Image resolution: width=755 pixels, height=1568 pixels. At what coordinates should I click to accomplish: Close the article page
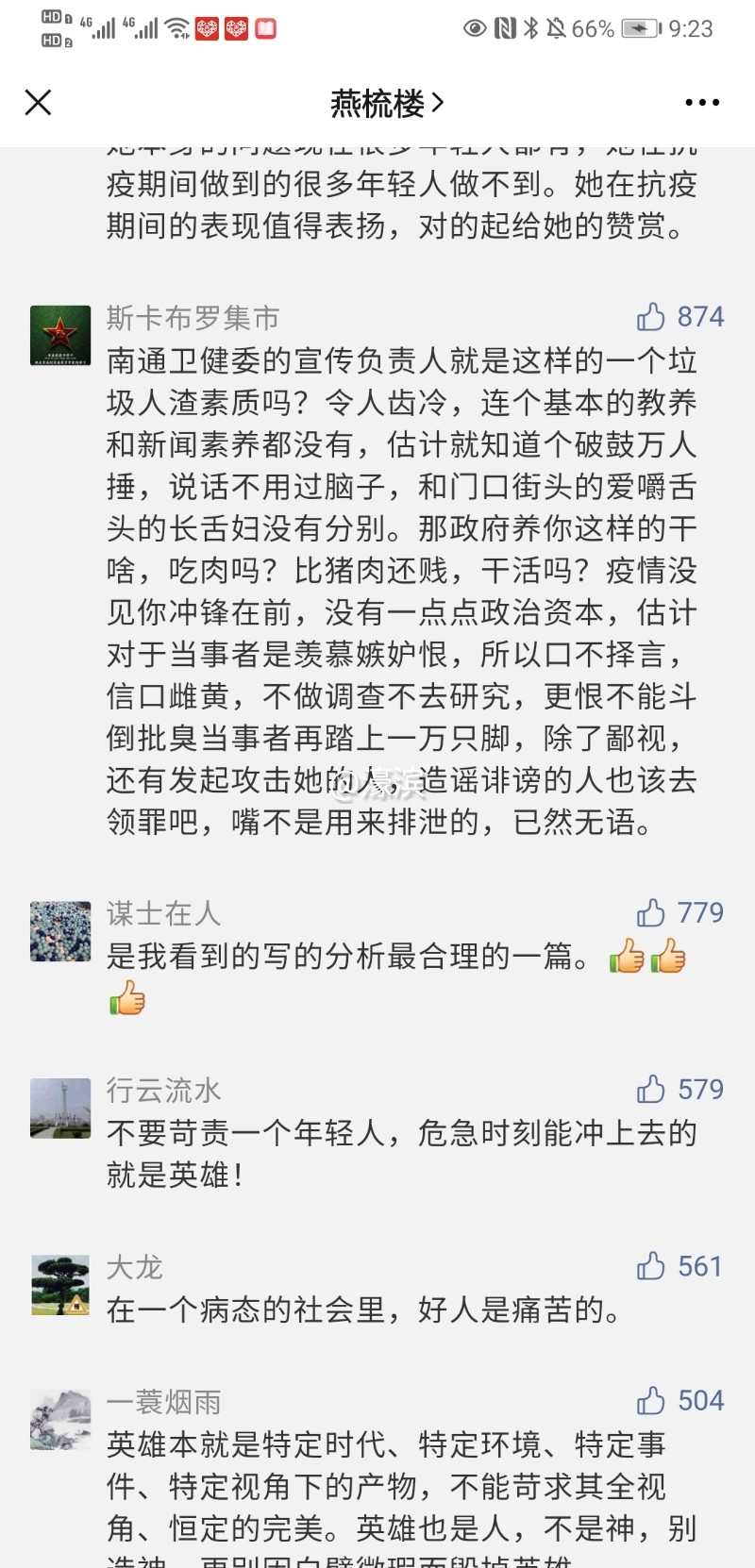pos(38,102)
